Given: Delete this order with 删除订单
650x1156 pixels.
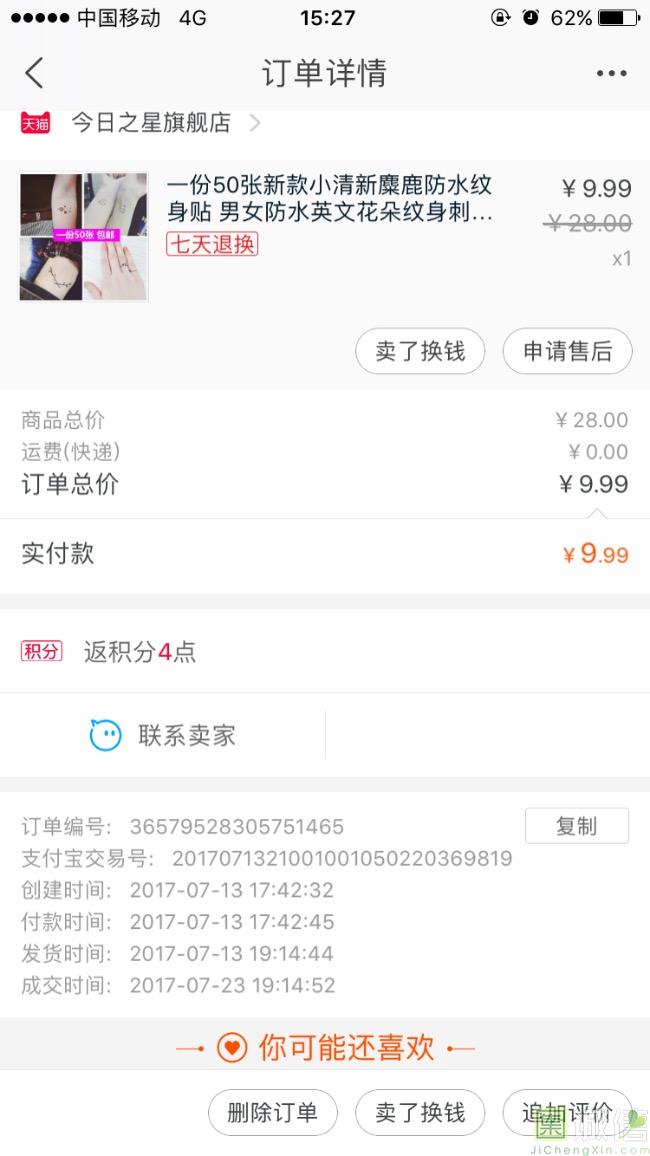Looking at the screenshot, I should [272, 1112].
